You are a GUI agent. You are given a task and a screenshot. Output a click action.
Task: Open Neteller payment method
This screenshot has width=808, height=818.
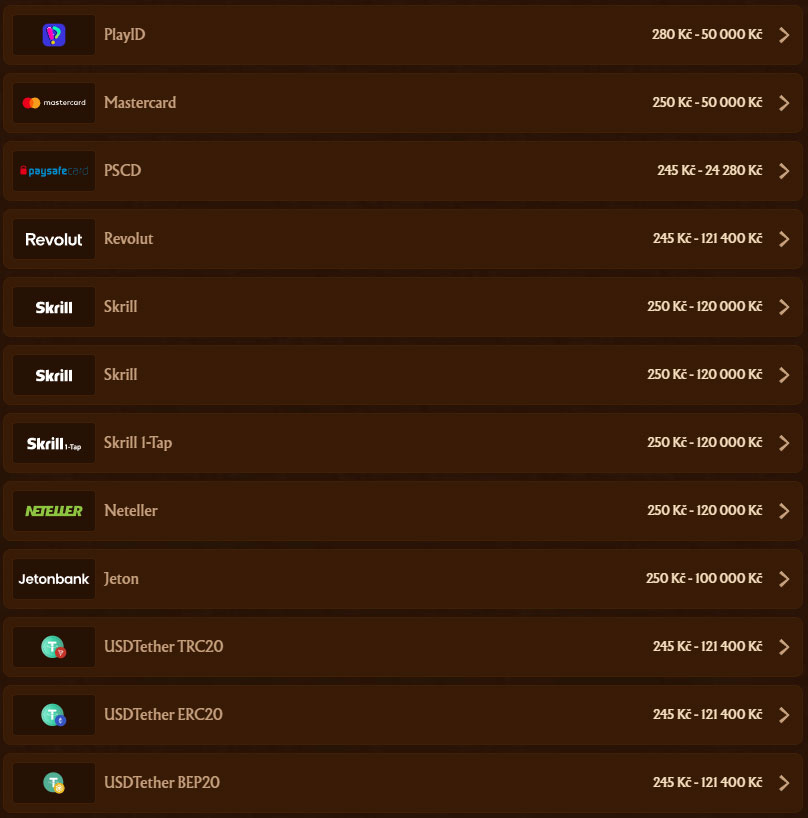pos(403,511)
